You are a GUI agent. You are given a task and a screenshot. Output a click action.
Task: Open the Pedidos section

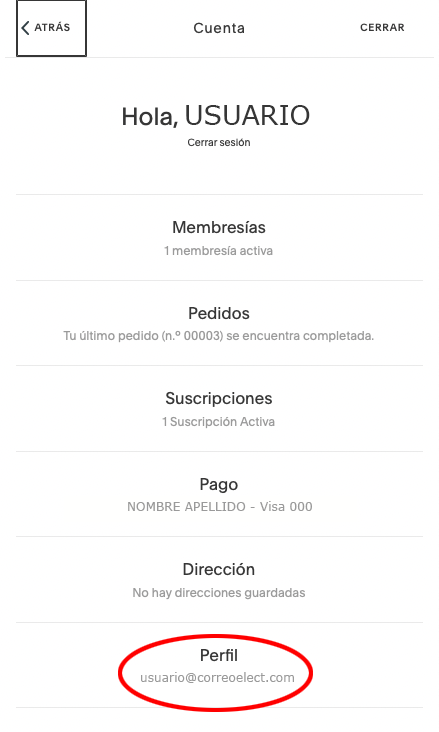[219, 323]
